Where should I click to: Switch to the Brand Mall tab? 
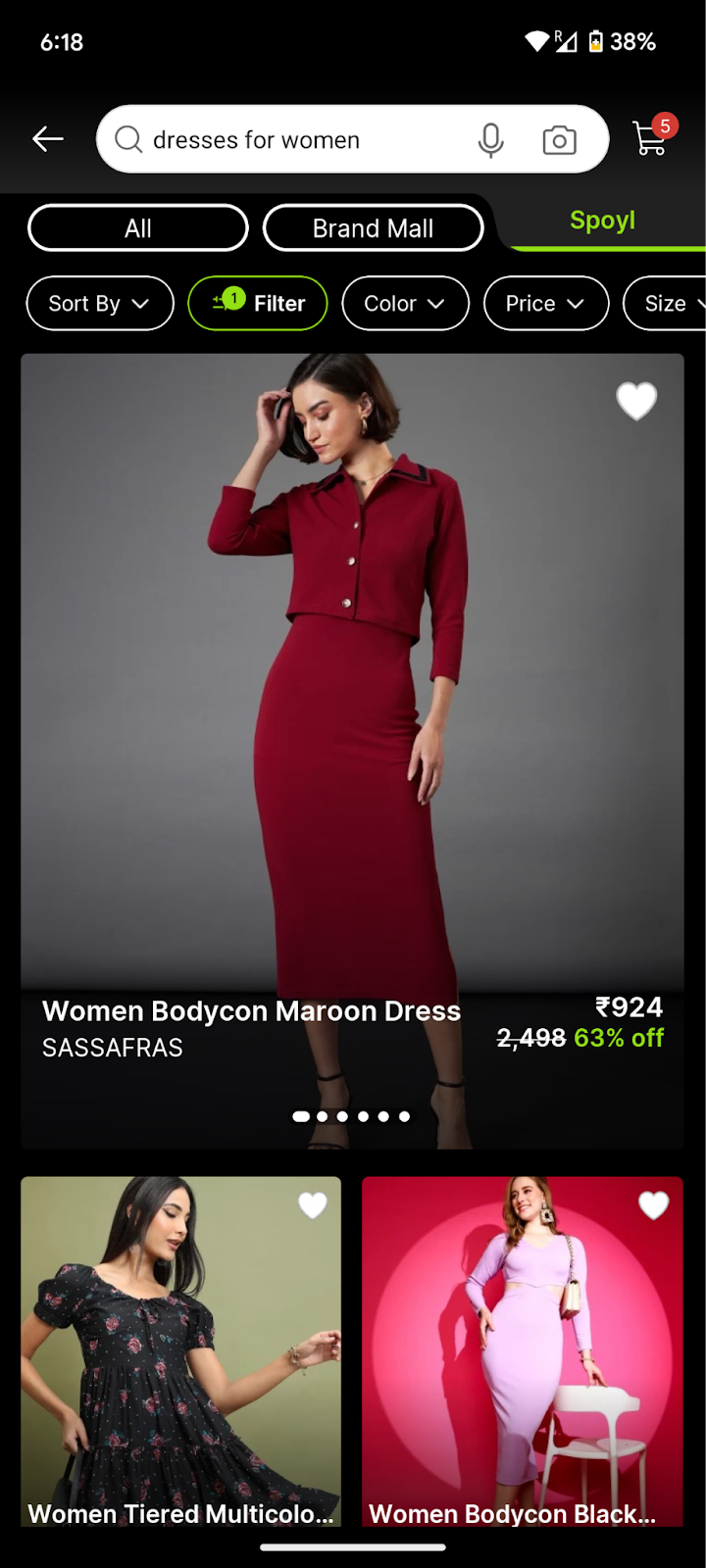(373, 228)
